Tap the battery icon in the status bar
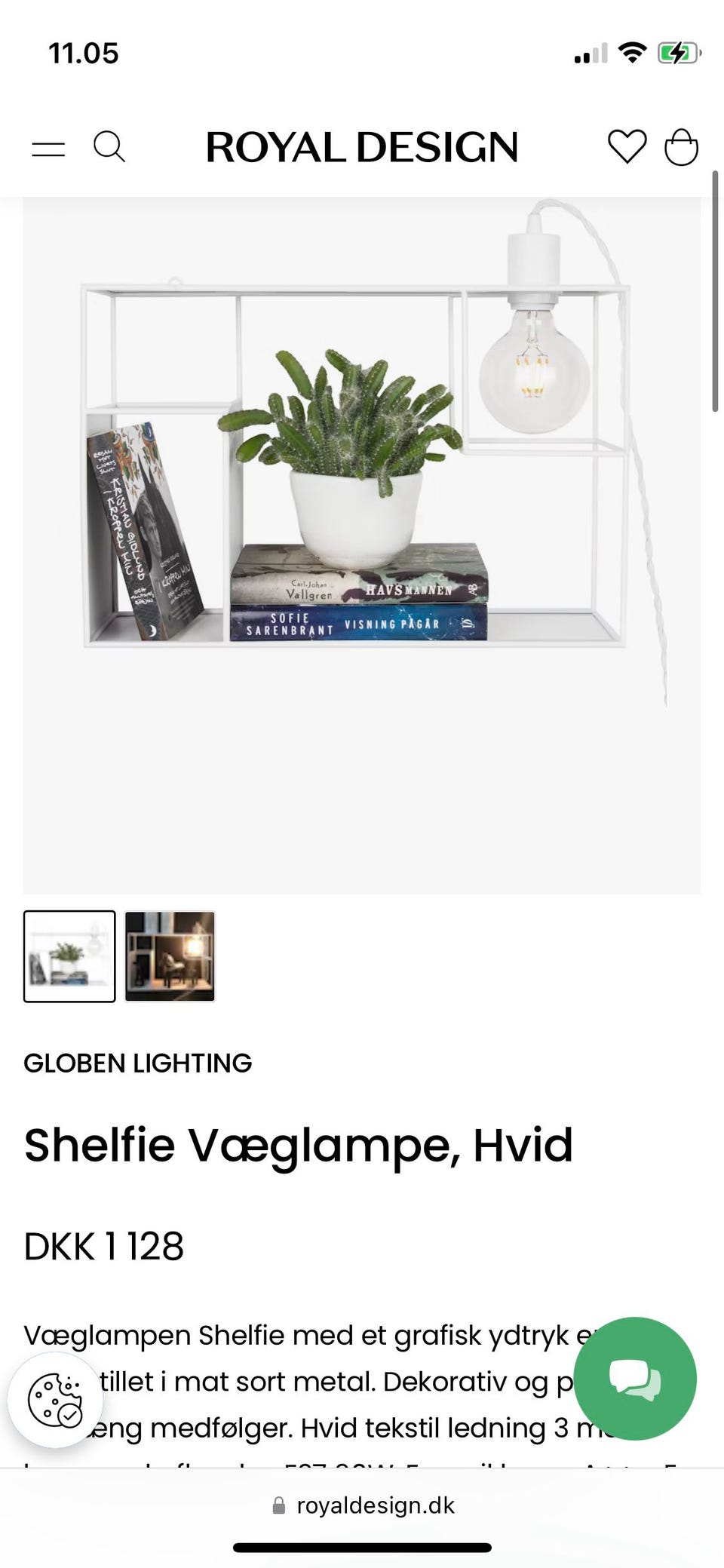Viewport: 724px width, 1568px height. click(x=677, y=50)
